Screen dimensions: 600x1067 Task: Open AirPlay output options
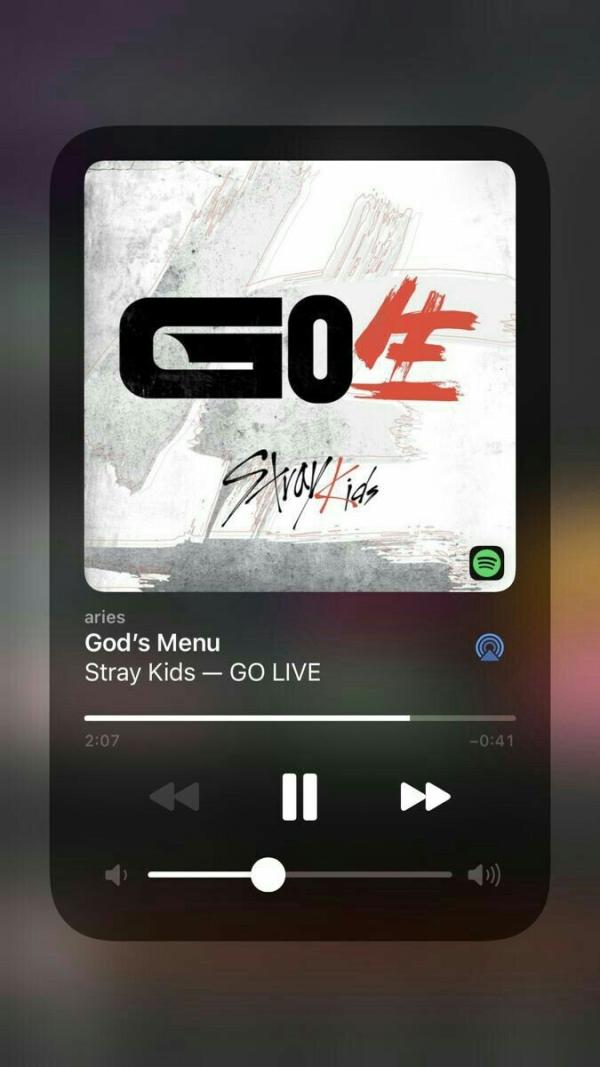(x=489, y=647)
